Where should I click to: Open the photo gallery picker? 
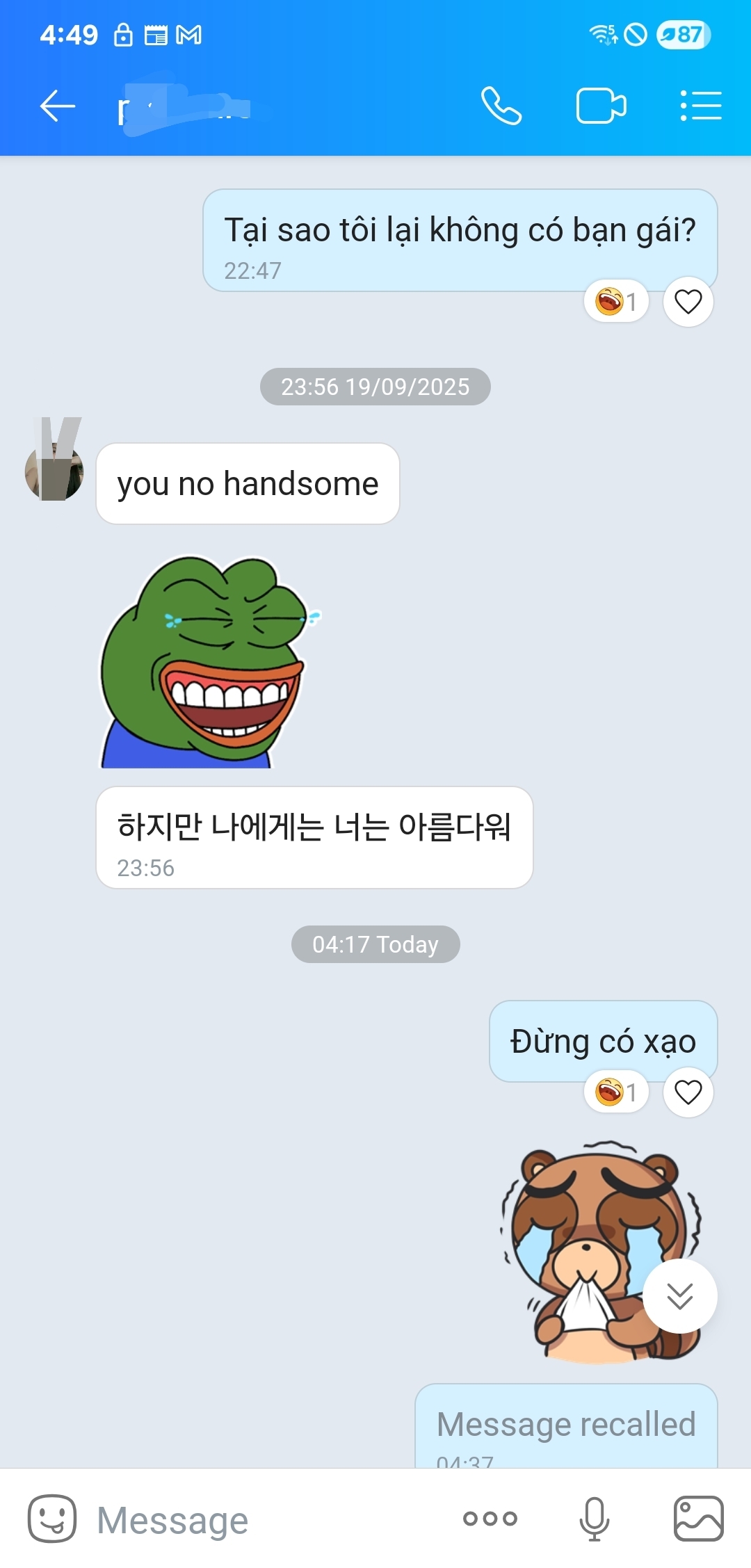click(698, 1519)
